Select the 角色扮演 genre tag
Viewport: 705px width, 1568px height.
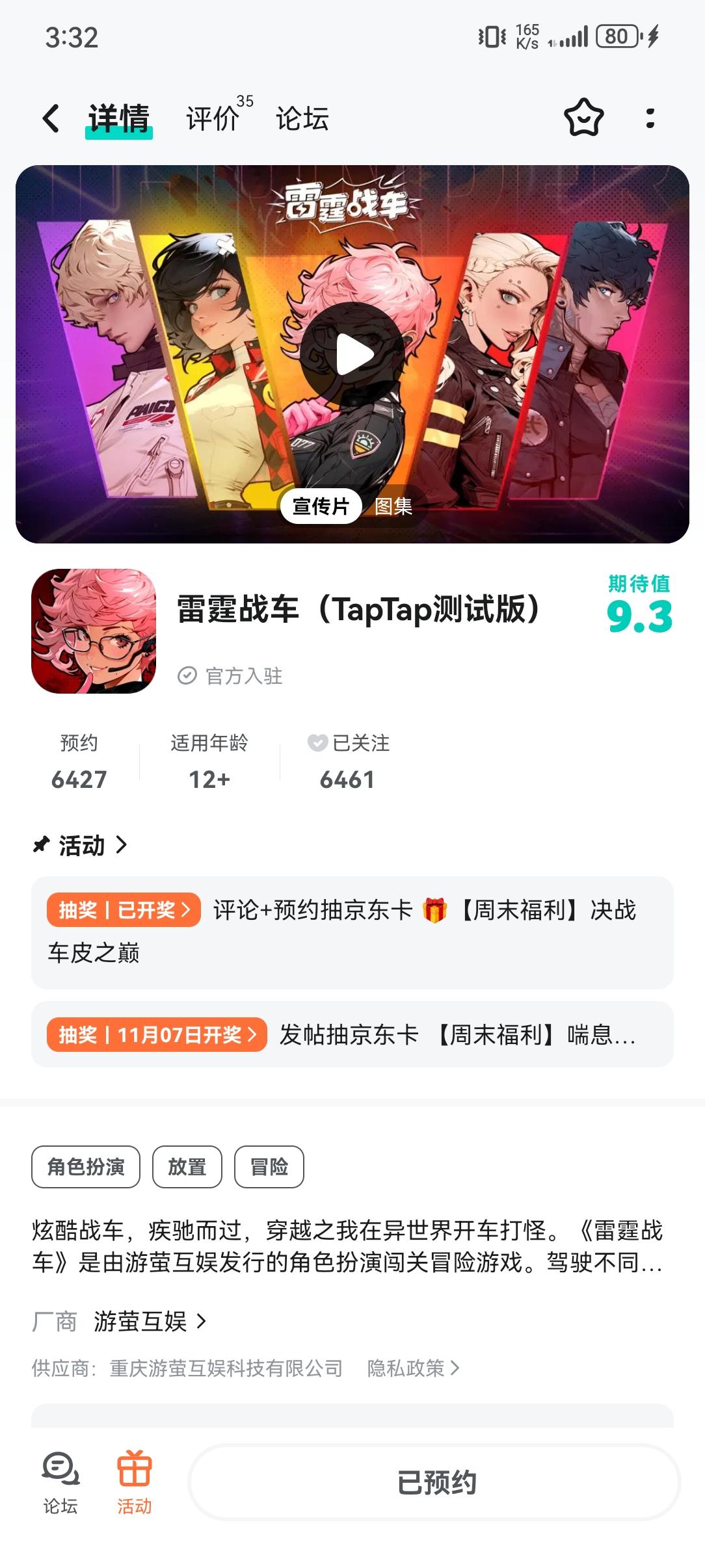click(x=85, y=1167)
